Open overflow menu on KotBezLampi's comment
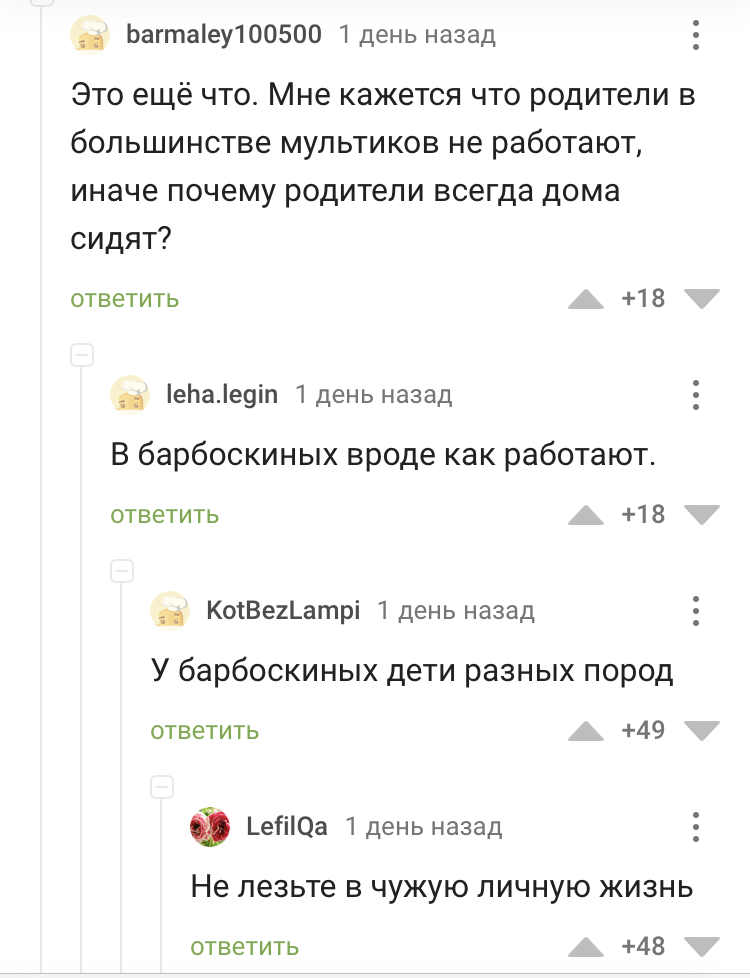This screenshot has width=750, height=978. point(697,610)
